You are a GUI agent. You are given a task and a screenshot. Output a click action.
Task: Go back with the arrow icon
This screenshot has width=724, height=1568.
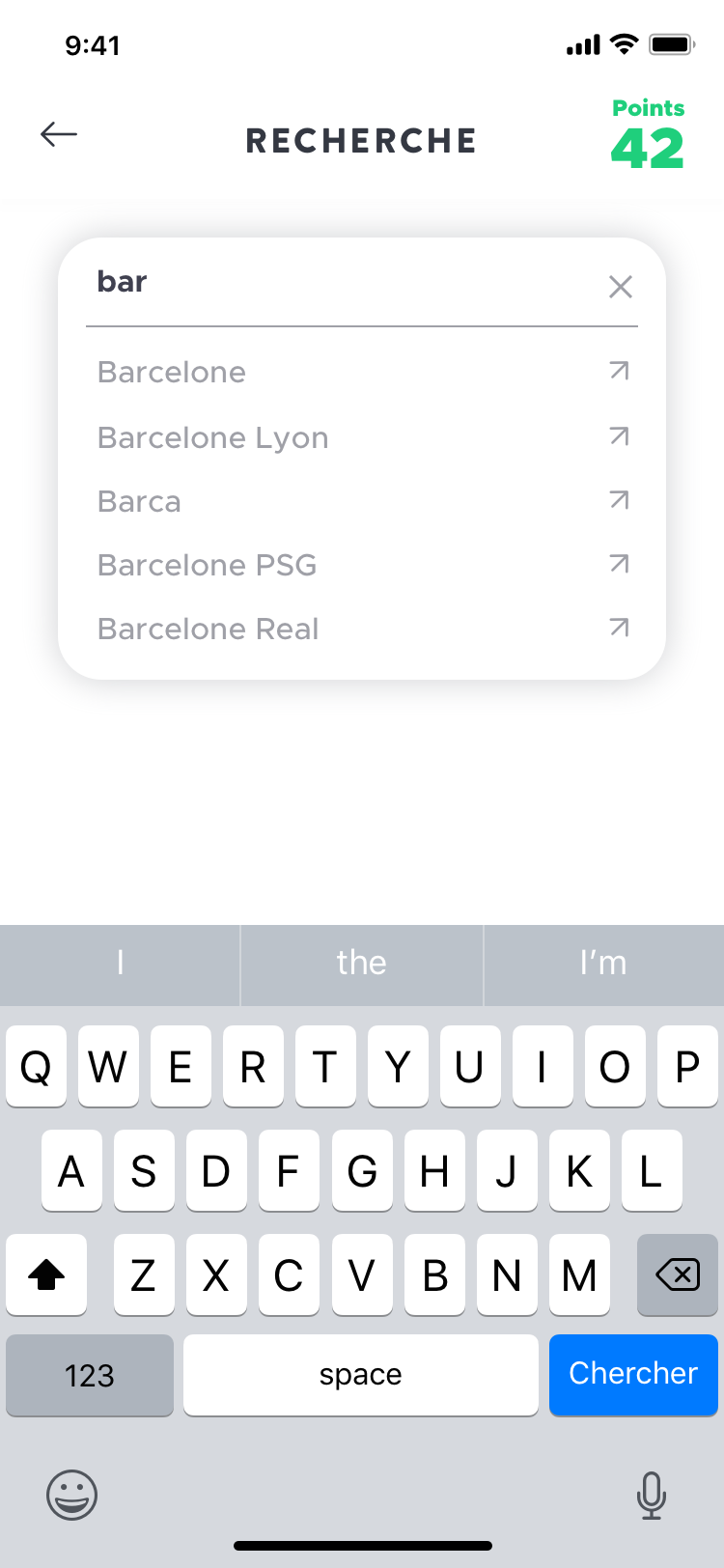point(59,135)
